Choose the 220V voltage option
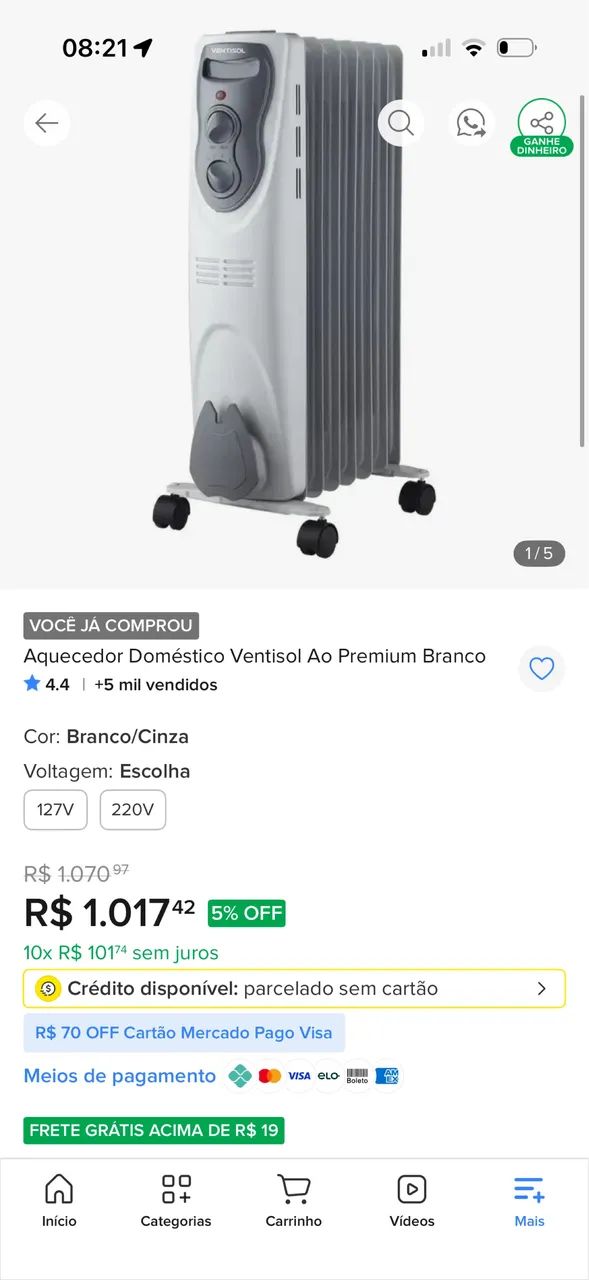The width and height of the screenshot is (589, 1280). click(x=133, y=810)
